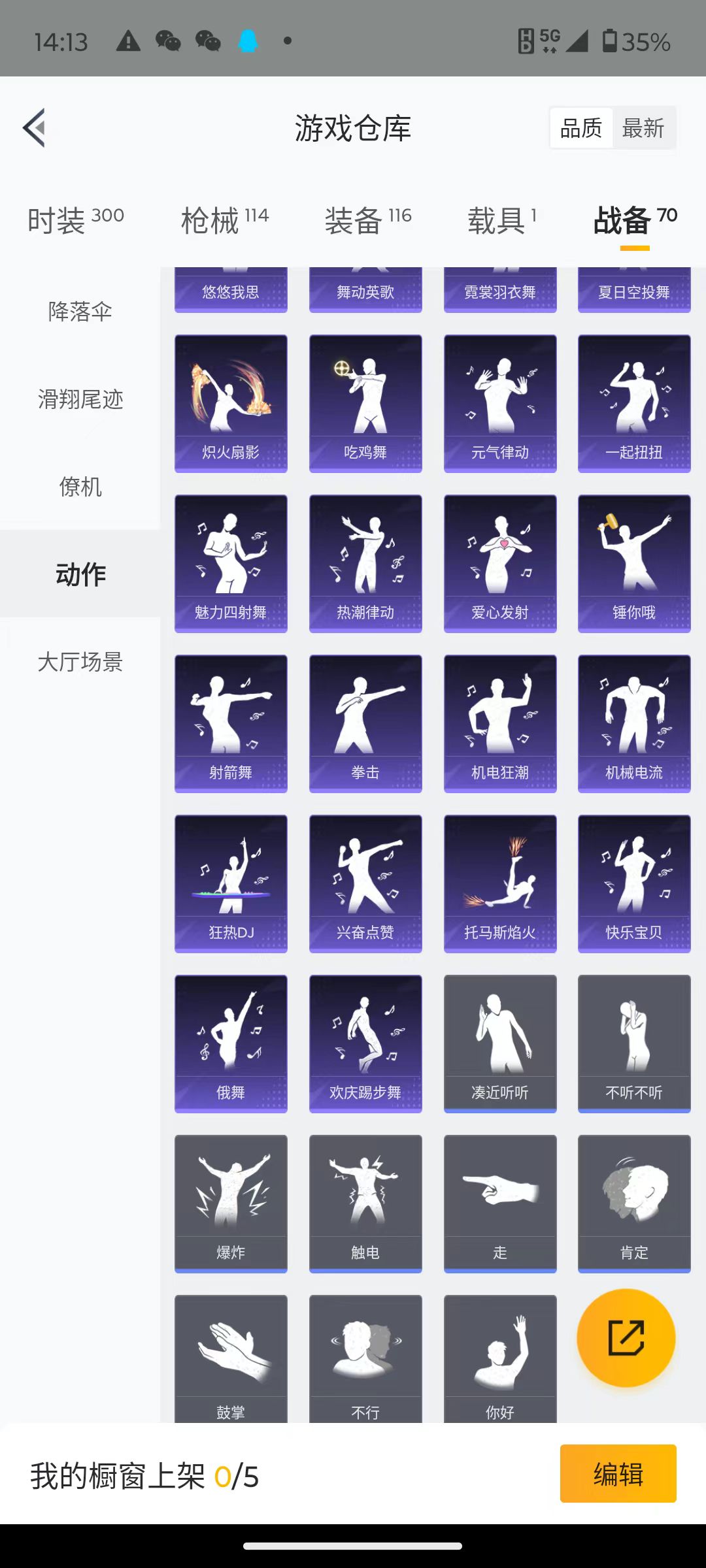
Task: Open the 吃鸡舞 emote
Action: click(365, 404)
